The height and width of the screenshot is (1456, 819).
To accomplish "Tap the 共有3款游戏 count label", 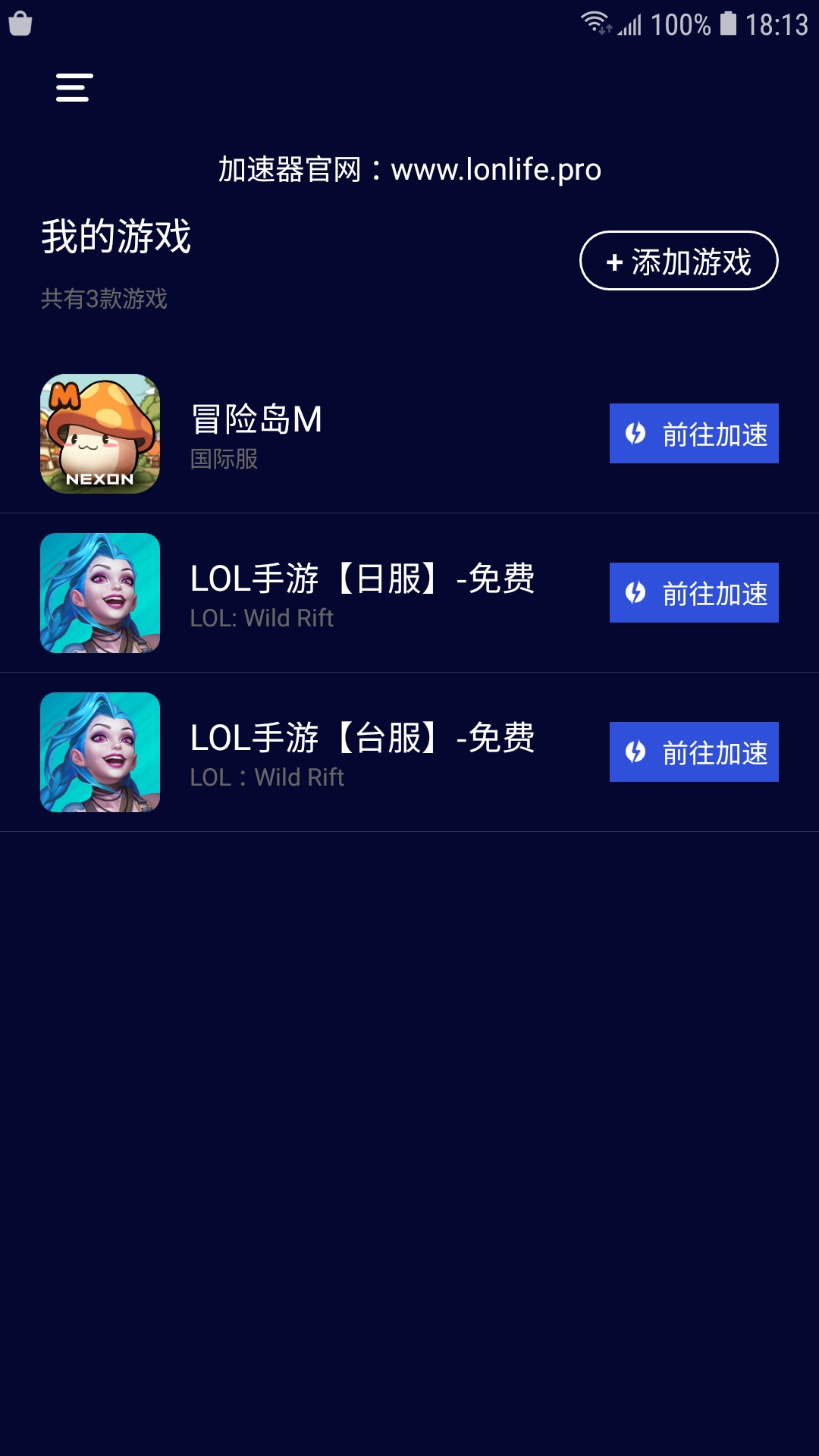I will point(105,300).
